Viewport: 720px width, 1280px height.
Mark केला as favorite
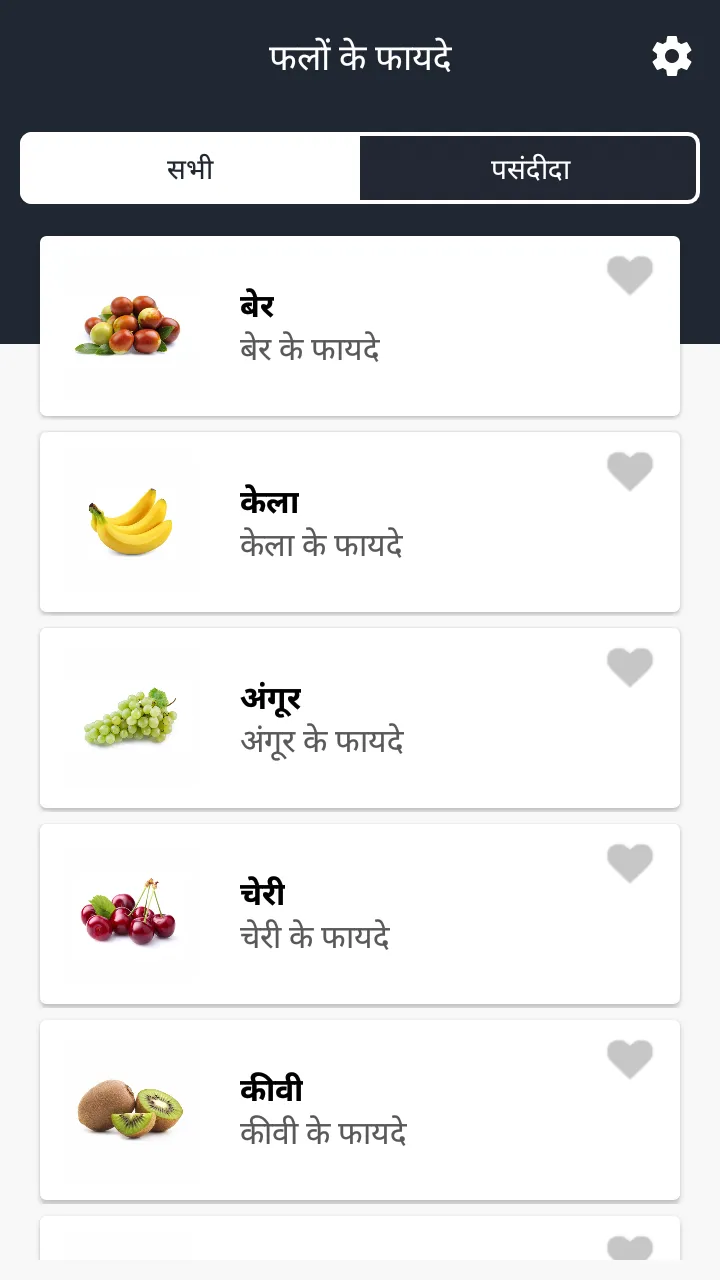point(630,471)
